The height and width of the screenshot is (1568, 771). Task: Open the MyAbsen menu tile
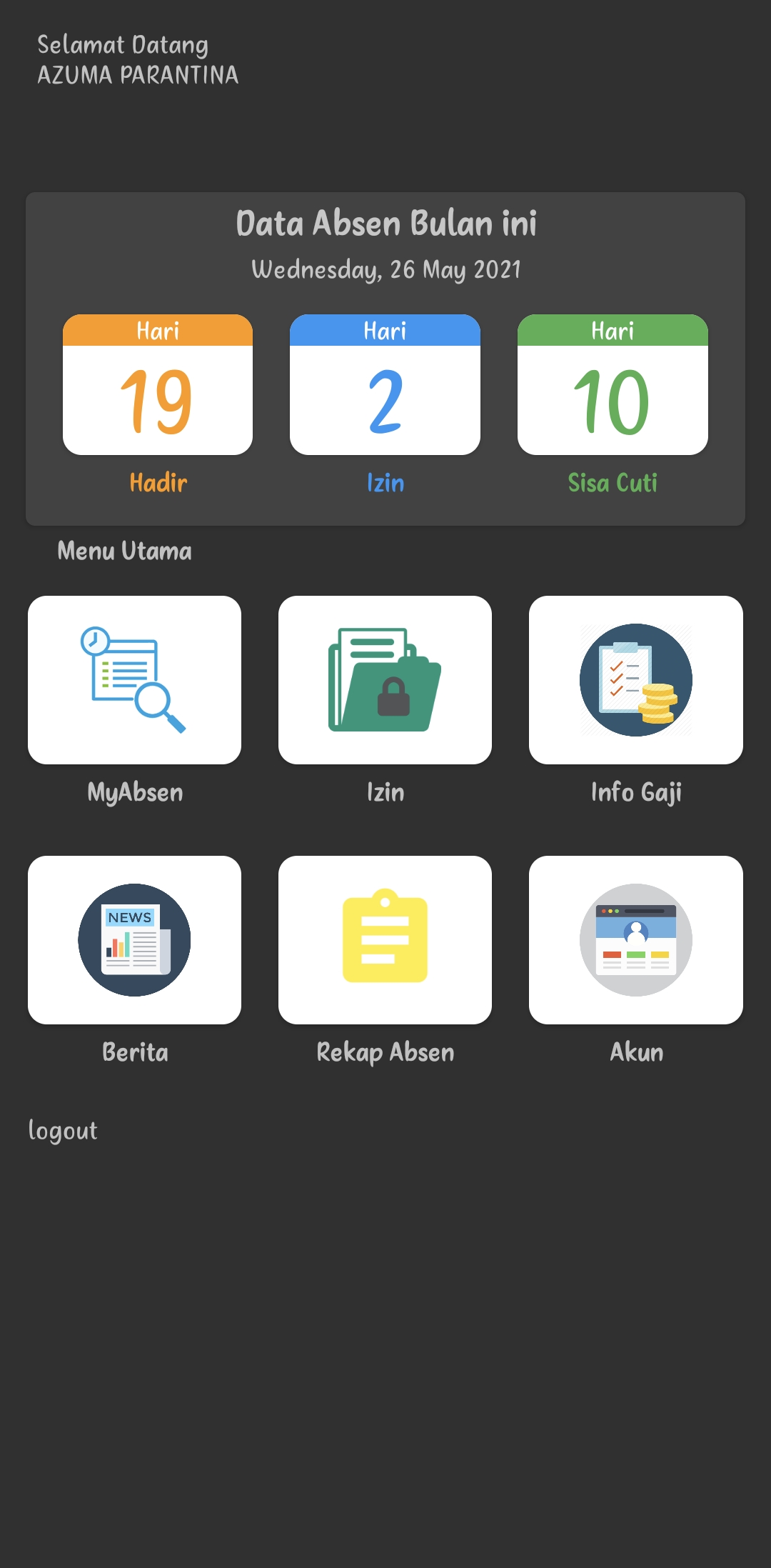pyautogui.click(x=134, y=680)
